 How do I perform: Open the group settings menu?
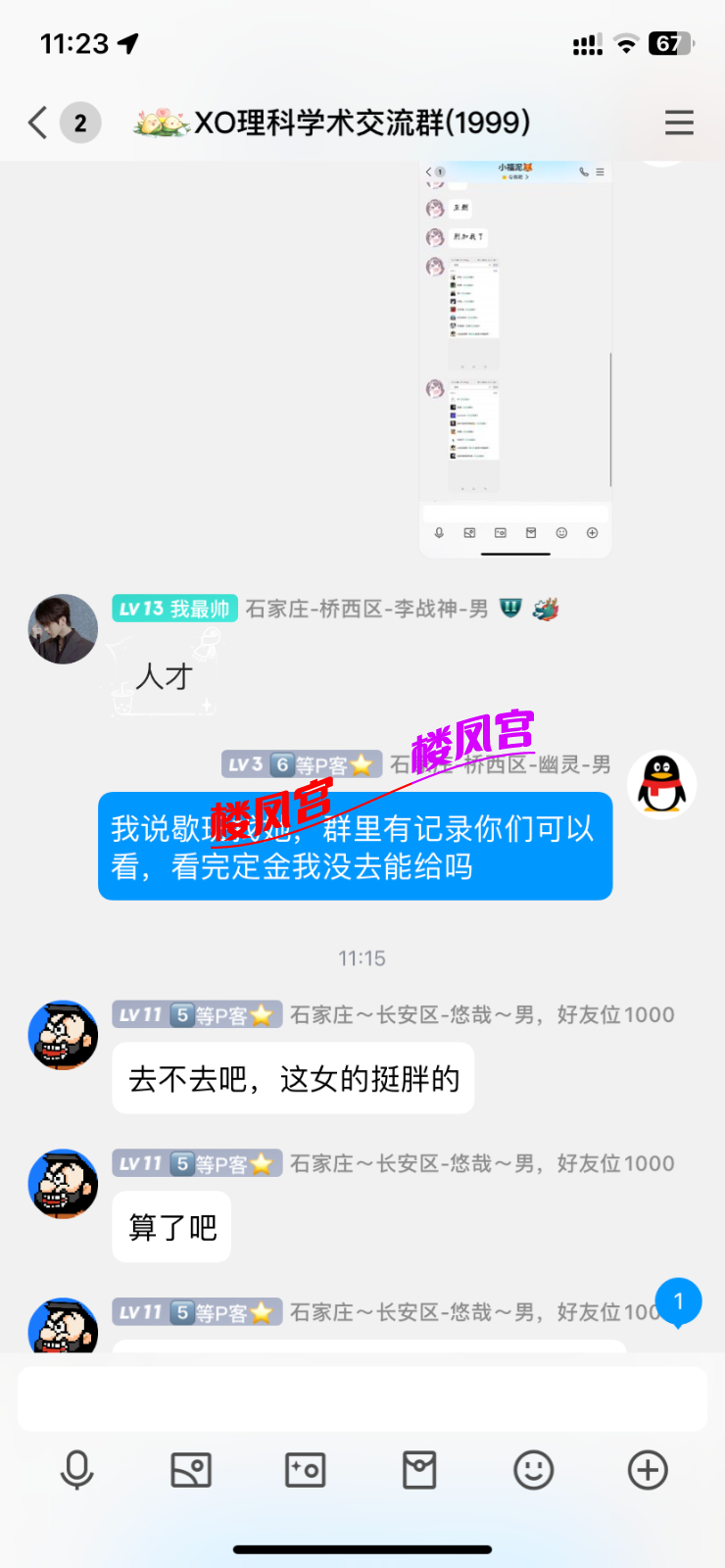tap(679, 122)
